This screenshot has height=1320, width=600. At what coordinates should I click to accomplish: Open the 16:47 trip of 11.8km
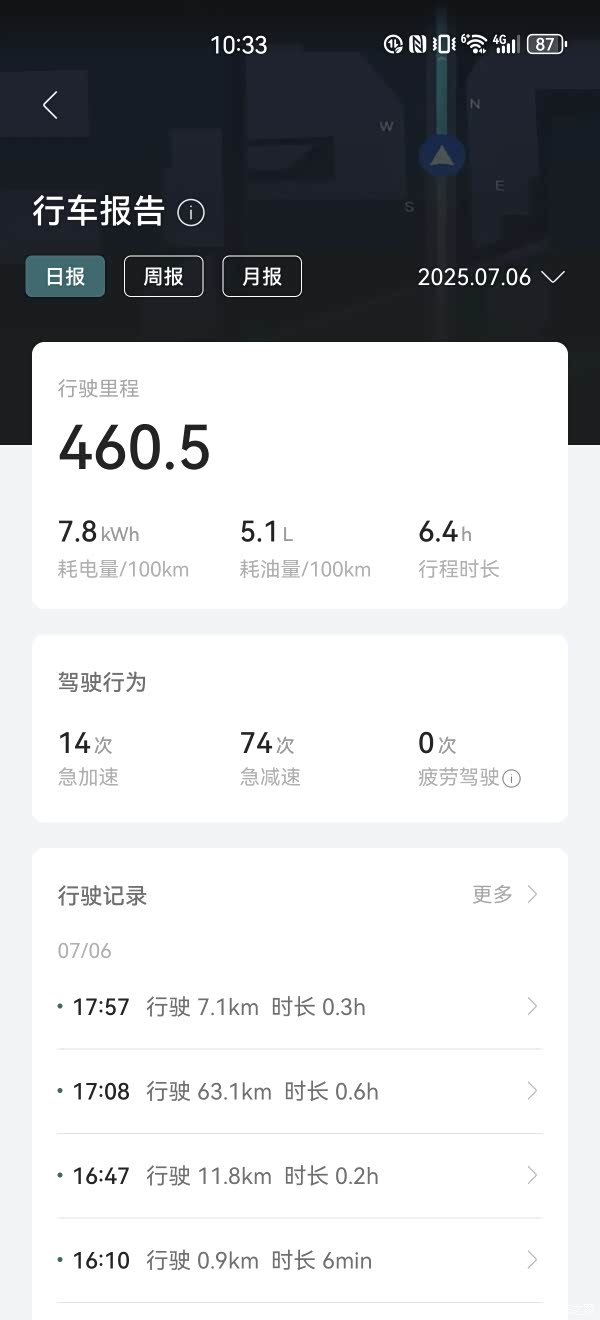point(300,1176)
